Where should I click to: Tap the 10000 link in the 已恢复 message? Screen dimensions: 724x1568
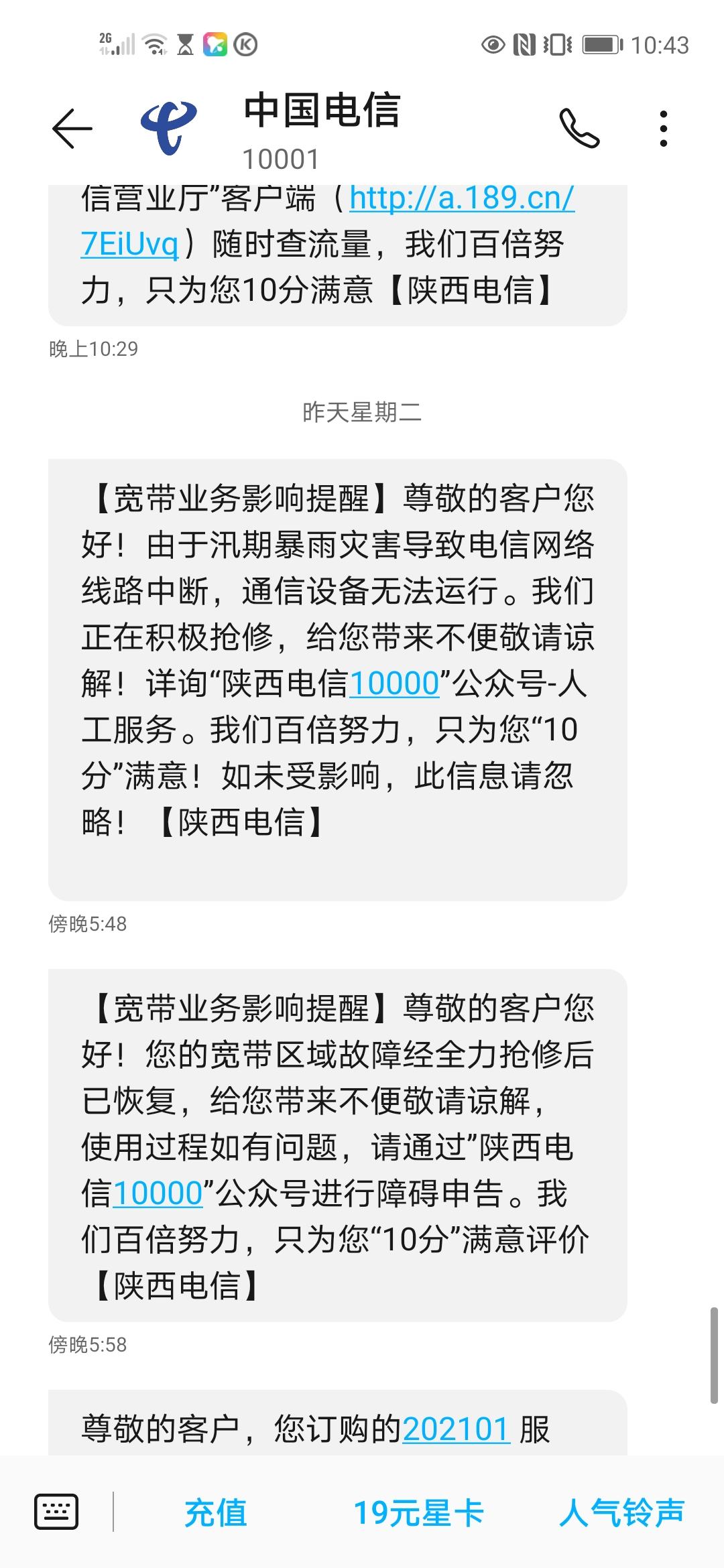coord(158,1193)
